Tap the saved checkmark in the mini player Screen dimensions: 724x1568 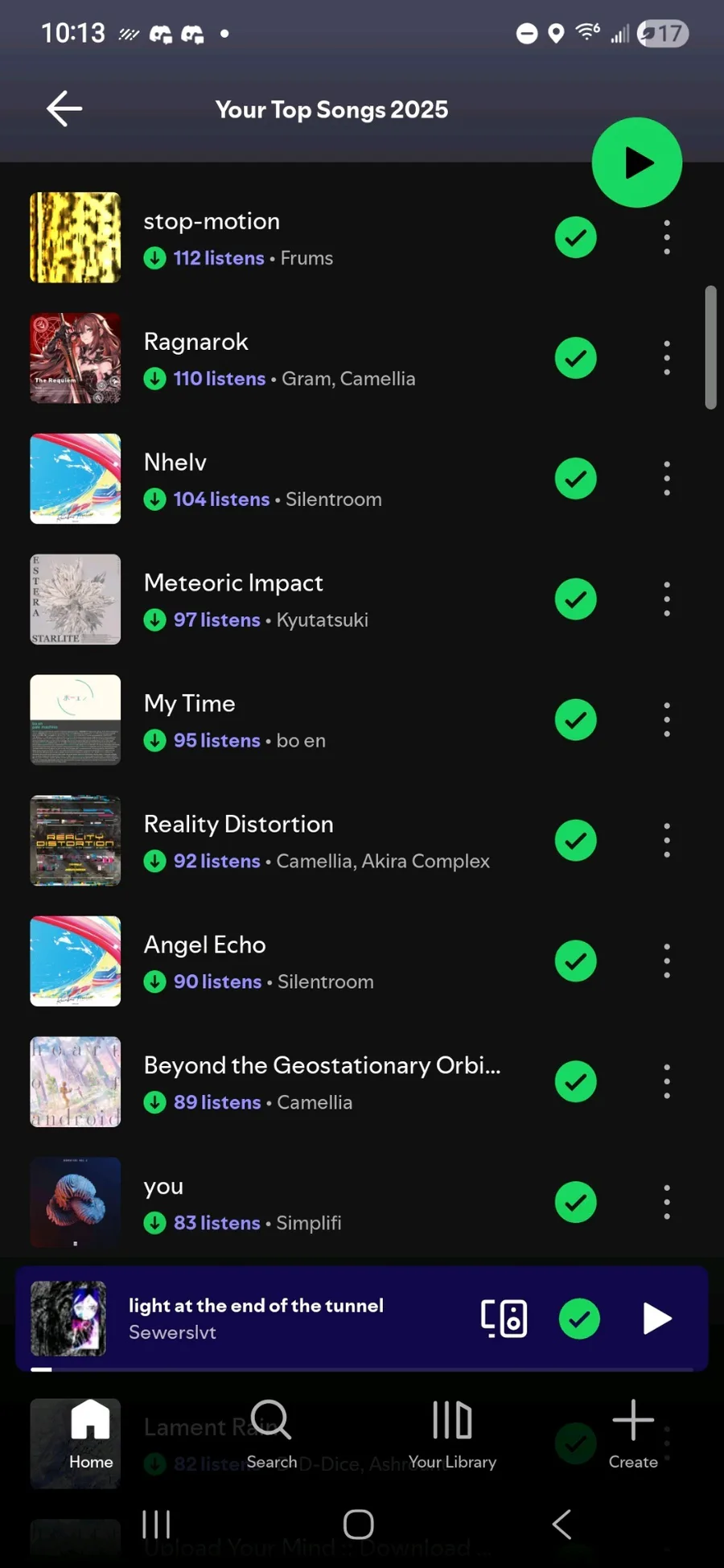click(x=579, y=1319)
